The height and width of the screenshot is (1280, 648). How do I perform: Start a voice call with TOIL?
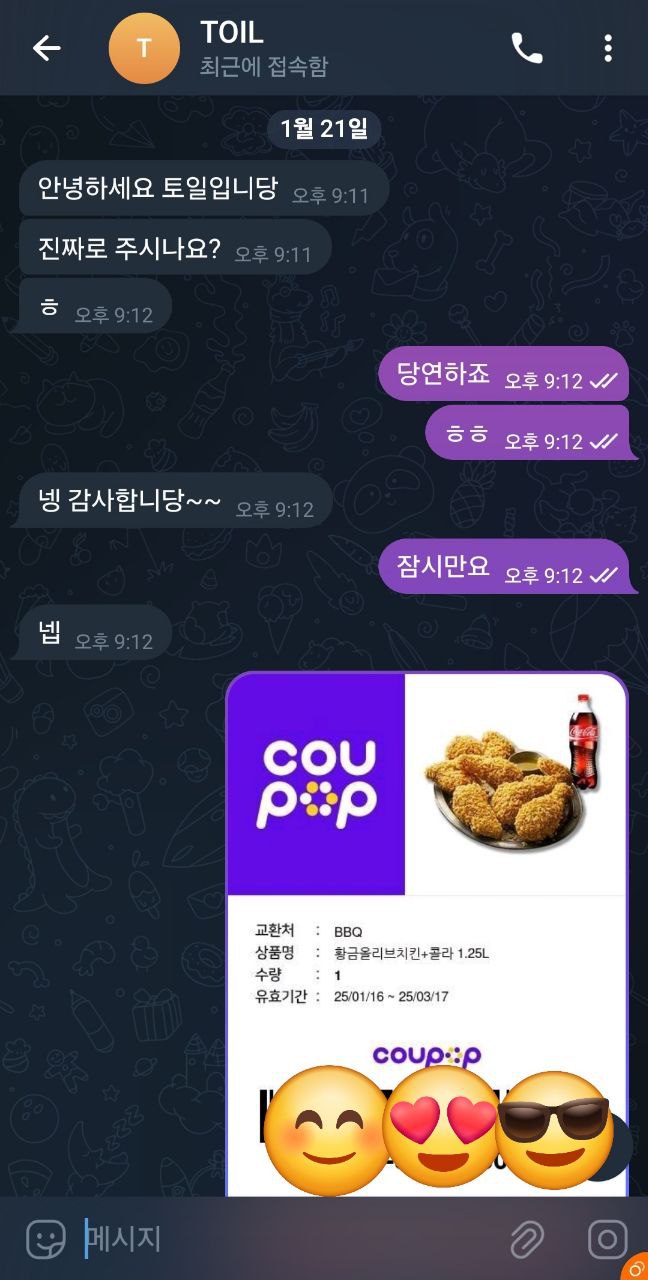pyautogui.click(x=527, y=48)
